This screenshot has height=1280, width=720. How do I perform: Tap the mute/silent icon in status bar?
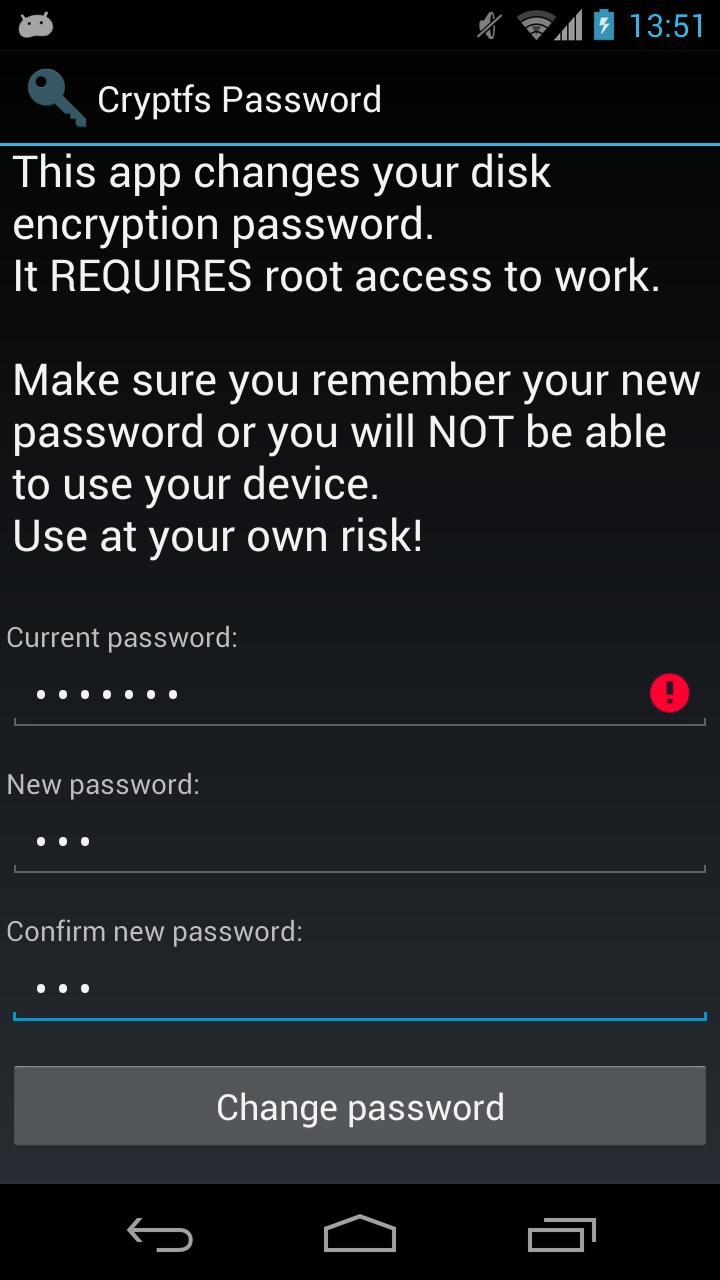[487, 26]
